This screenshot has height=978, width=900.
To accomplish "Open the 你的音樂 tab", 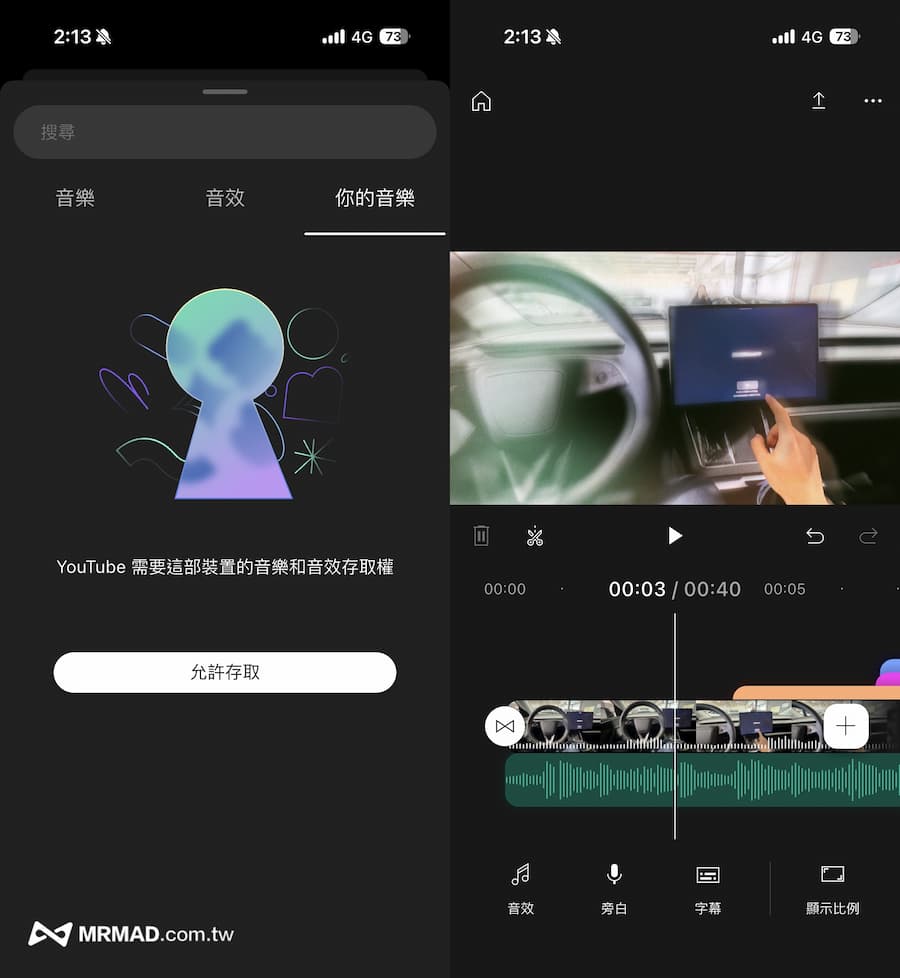I will tap(375, 197).
